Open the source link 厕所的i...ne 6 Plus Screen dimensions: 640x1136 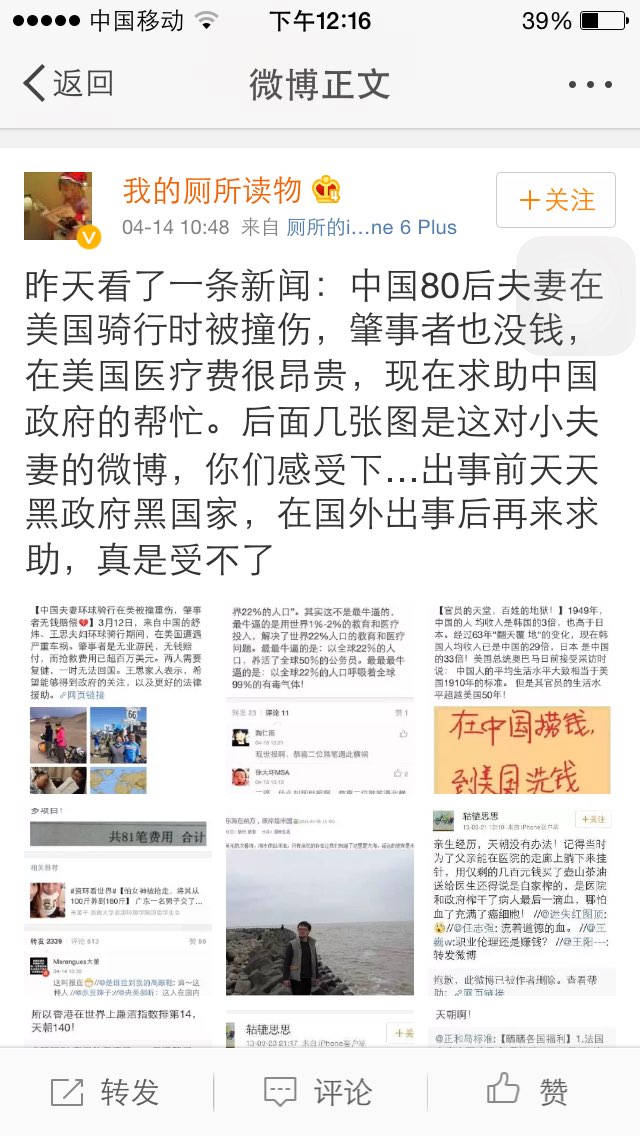click(x=372, y=227)
